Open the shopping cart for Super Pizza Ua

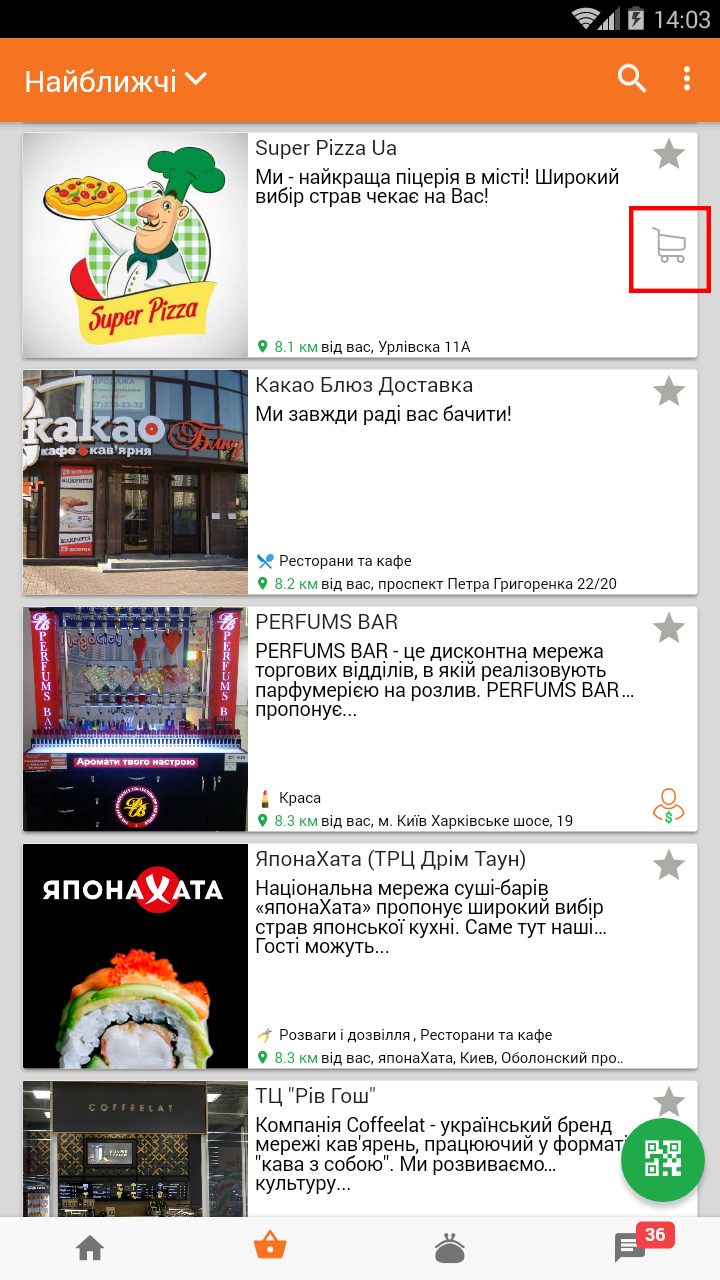tap(669, 246)
